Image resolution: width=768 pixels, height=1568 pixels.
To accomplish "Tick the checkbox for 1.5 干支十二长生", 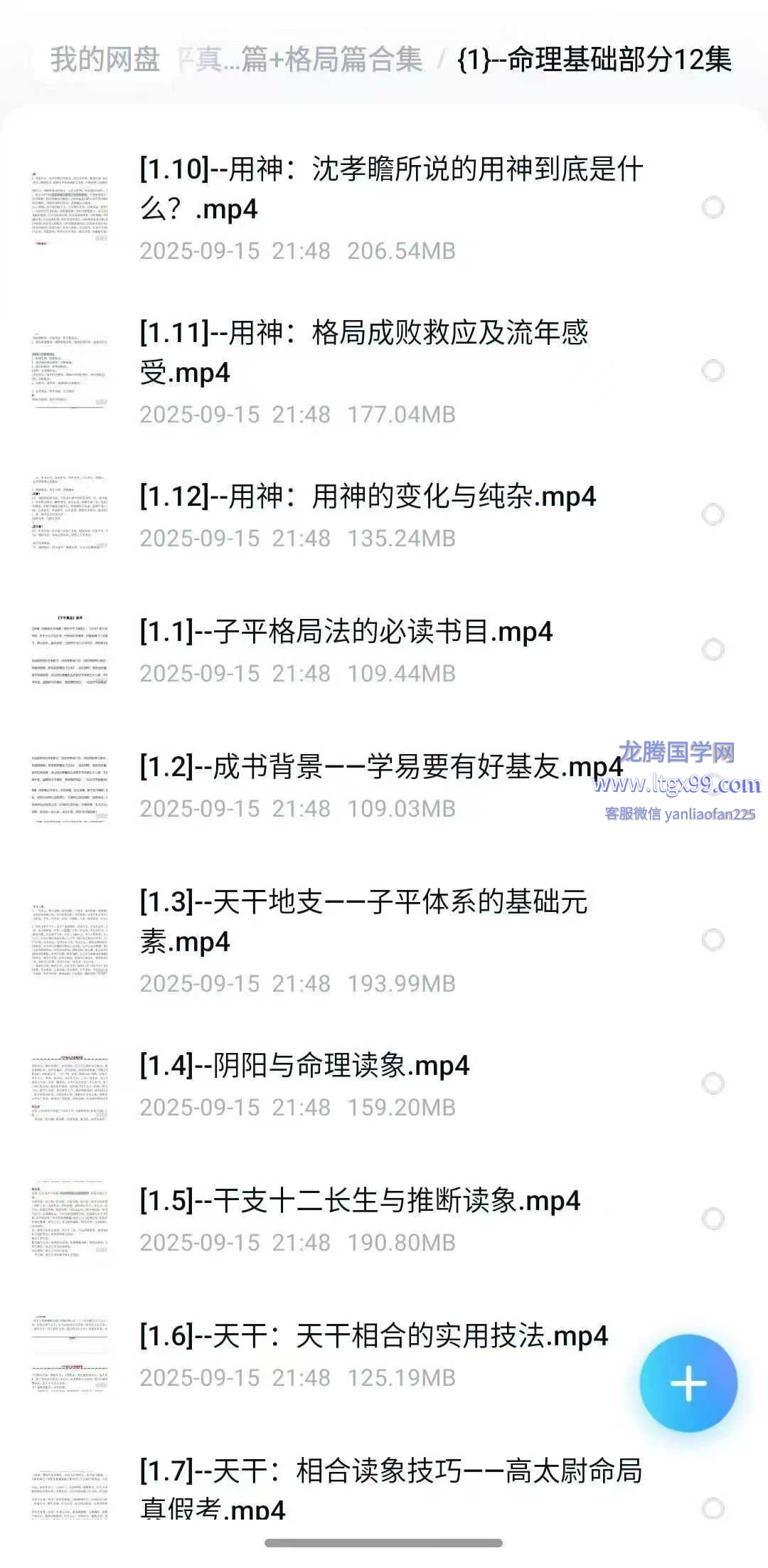I will (713, 1219).
